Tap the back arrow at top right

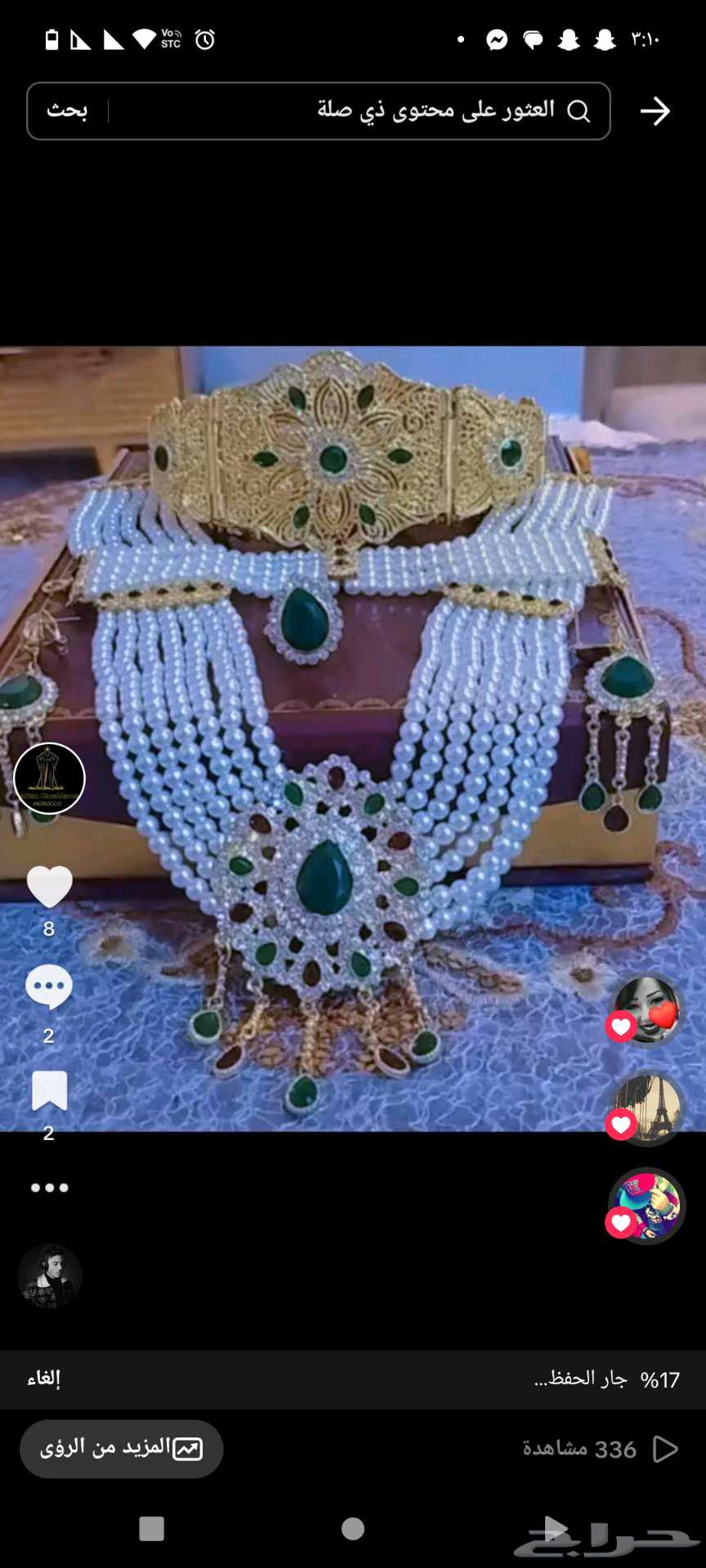655,111
